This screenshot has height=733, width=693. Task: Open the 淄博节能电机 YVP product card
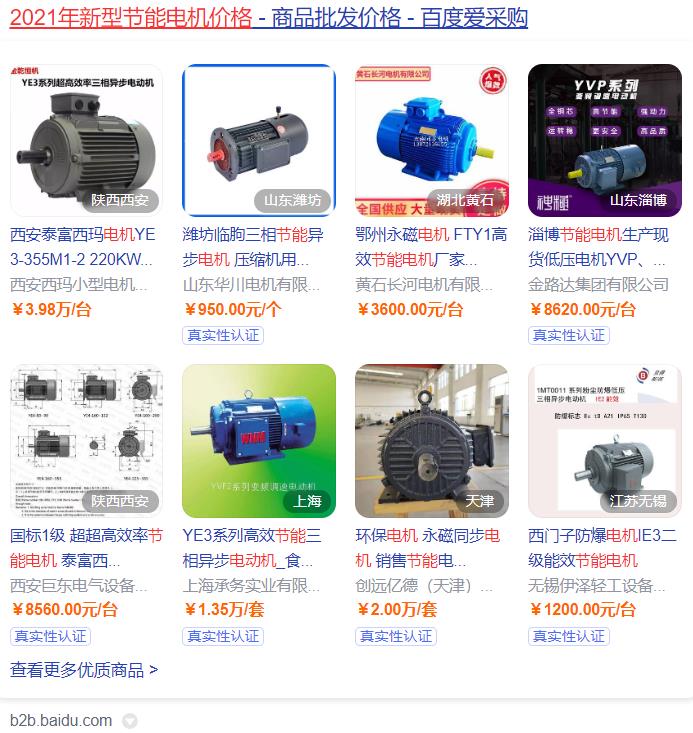(604, 140)
